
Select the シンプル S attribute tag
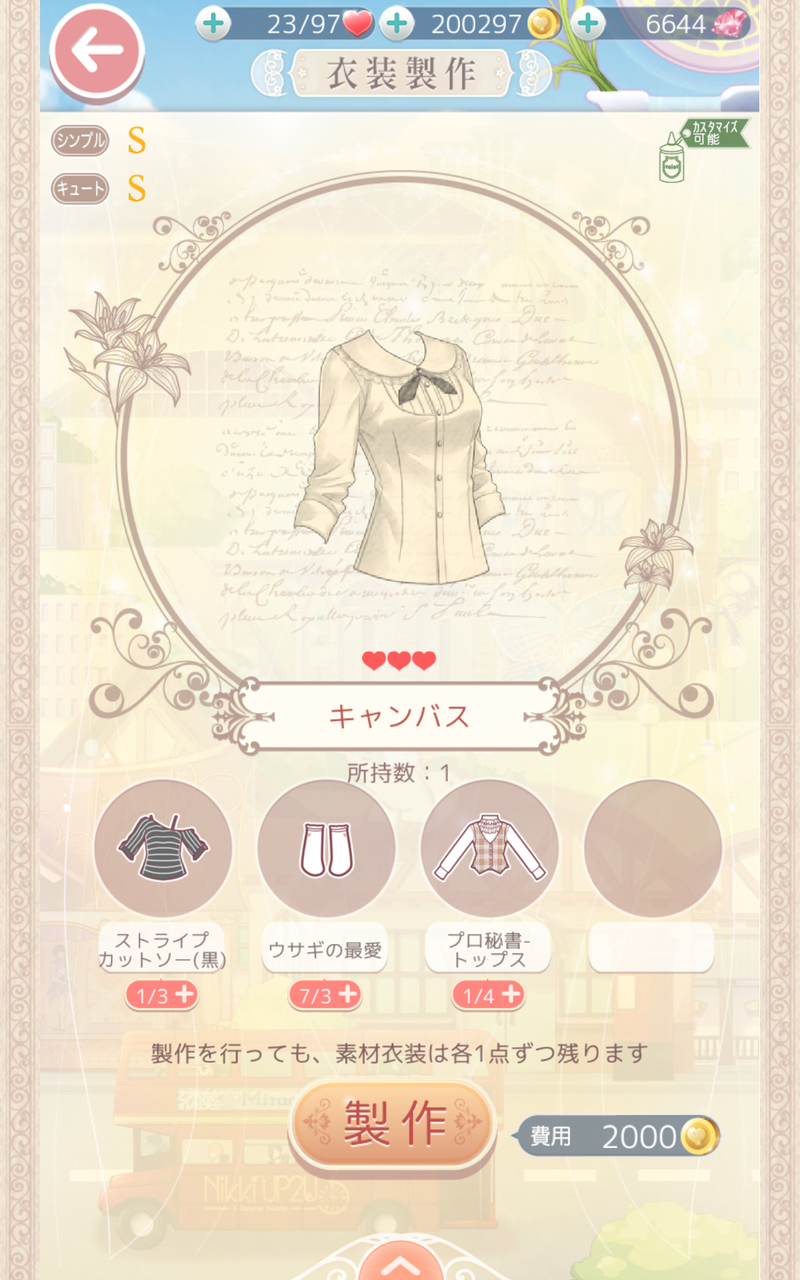point(78,142)
